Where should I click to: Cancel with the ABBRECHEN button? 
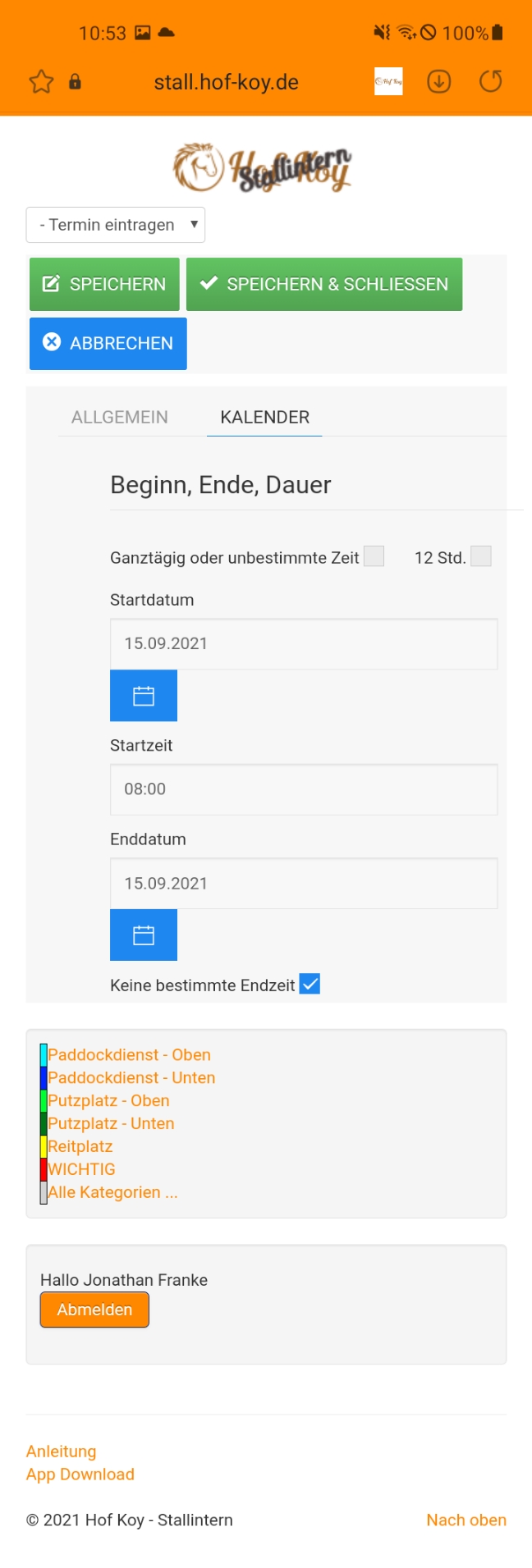click(x=108, y=343)
